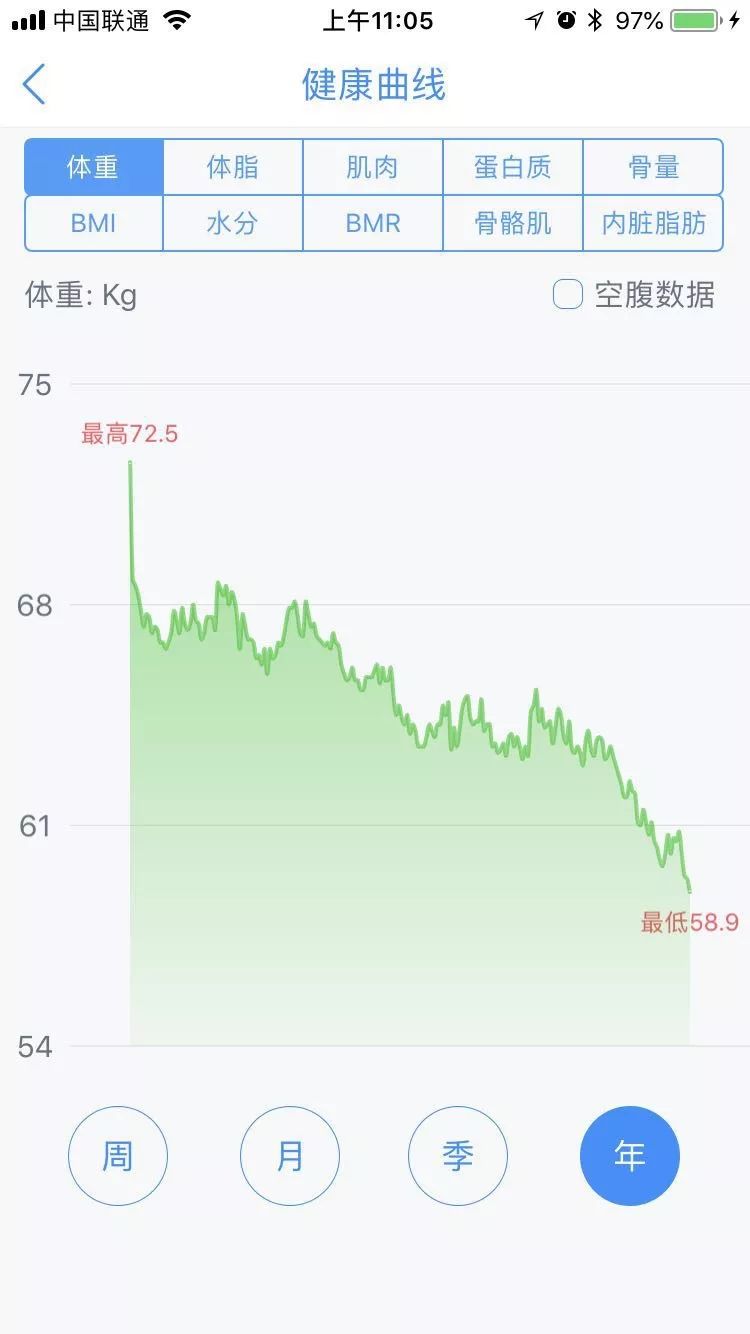Reselect the highlighted 体重 tab
The image size is (750, 1334).
[92, 167]
